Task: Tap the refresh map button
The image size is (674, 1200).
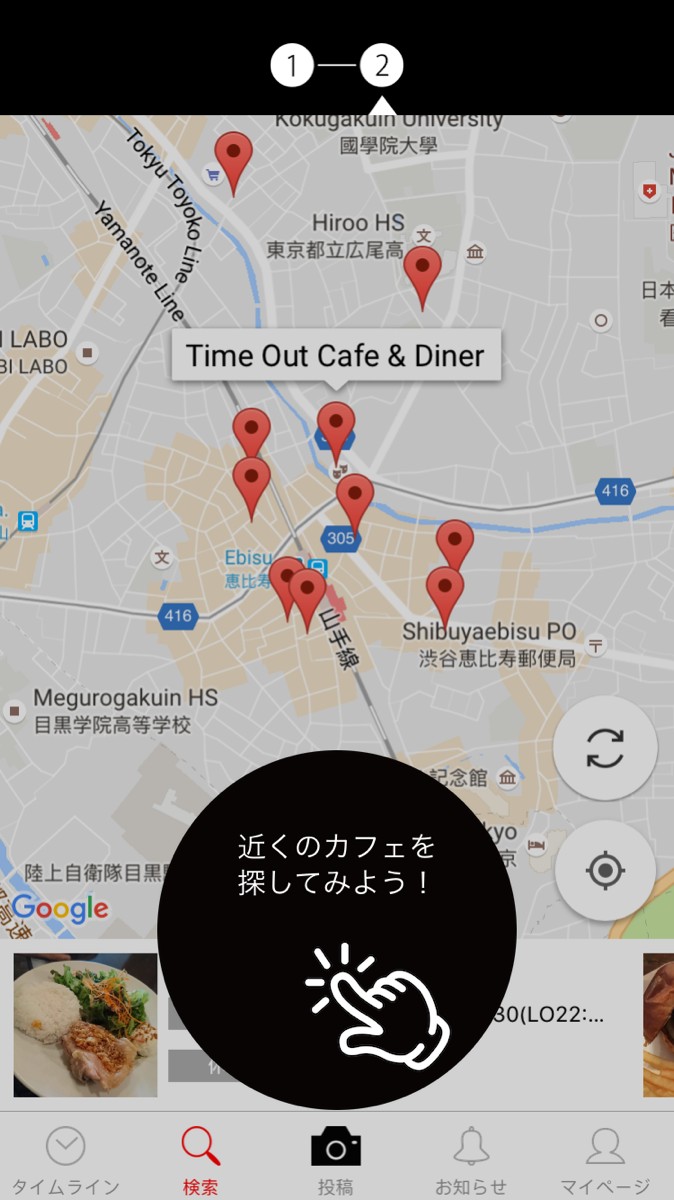Action: (605, 748)
